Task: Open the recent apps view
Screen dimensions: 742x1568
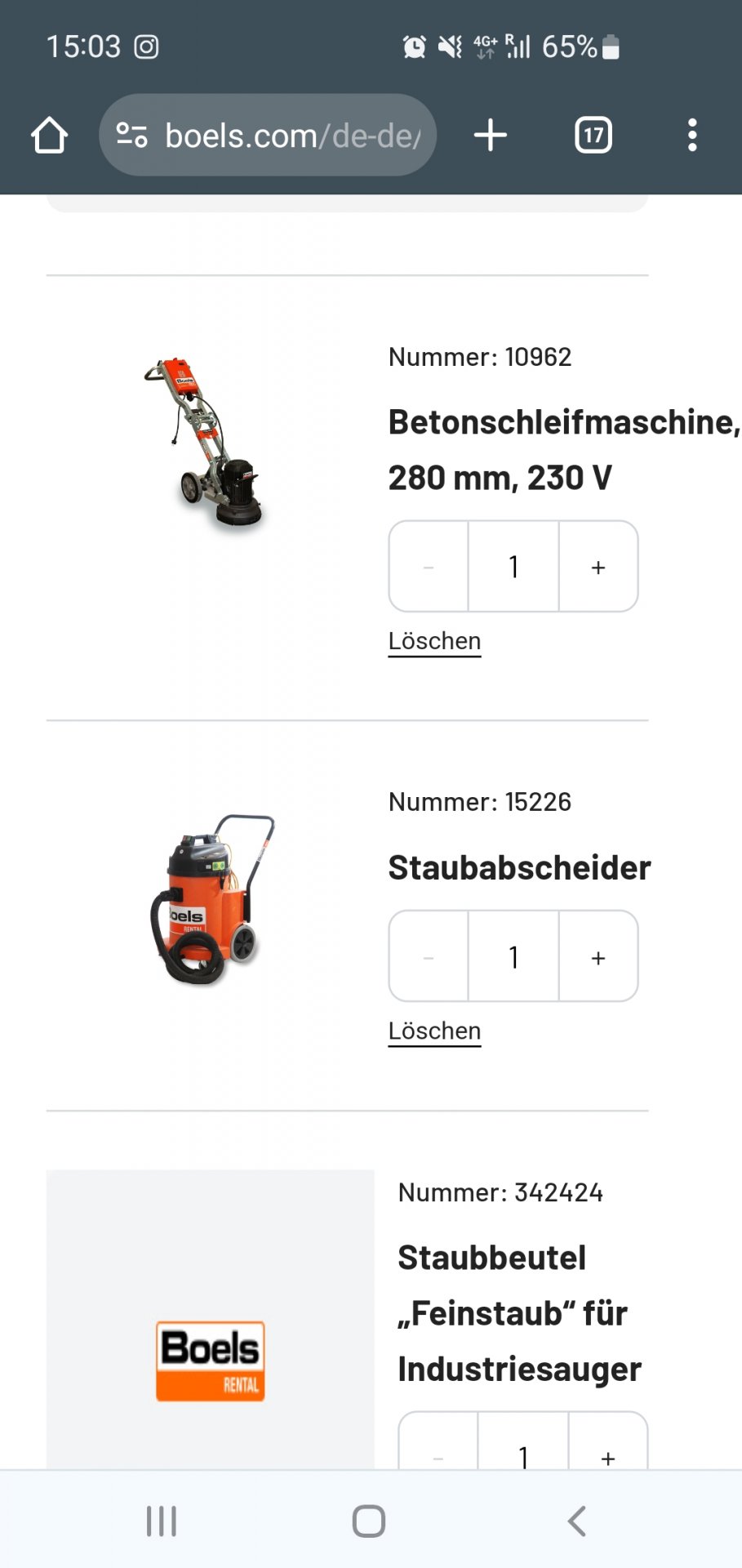Action: 162,1521
